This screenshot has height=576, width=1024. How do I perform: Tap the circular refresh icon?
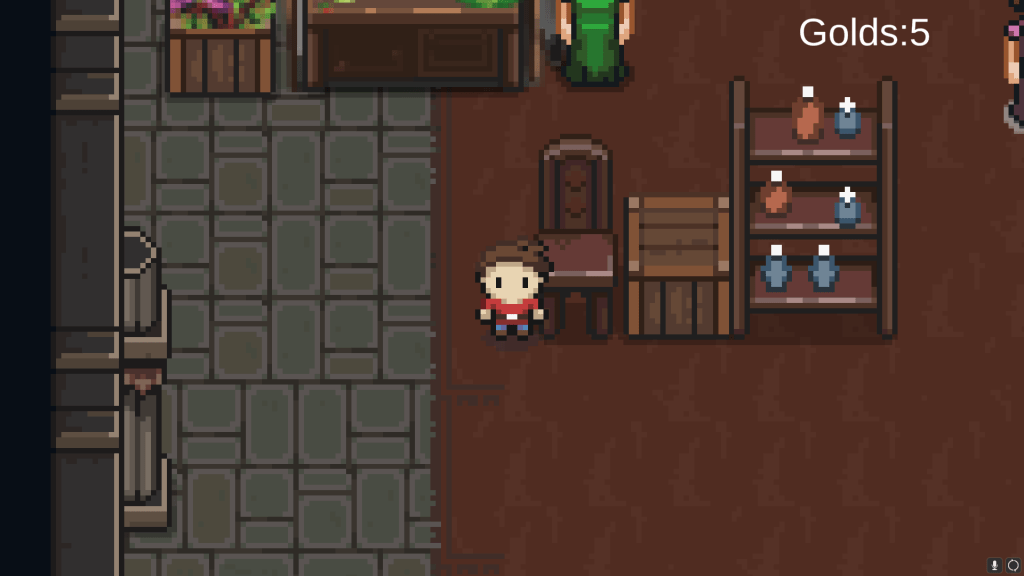click(x=1013, y=565)
